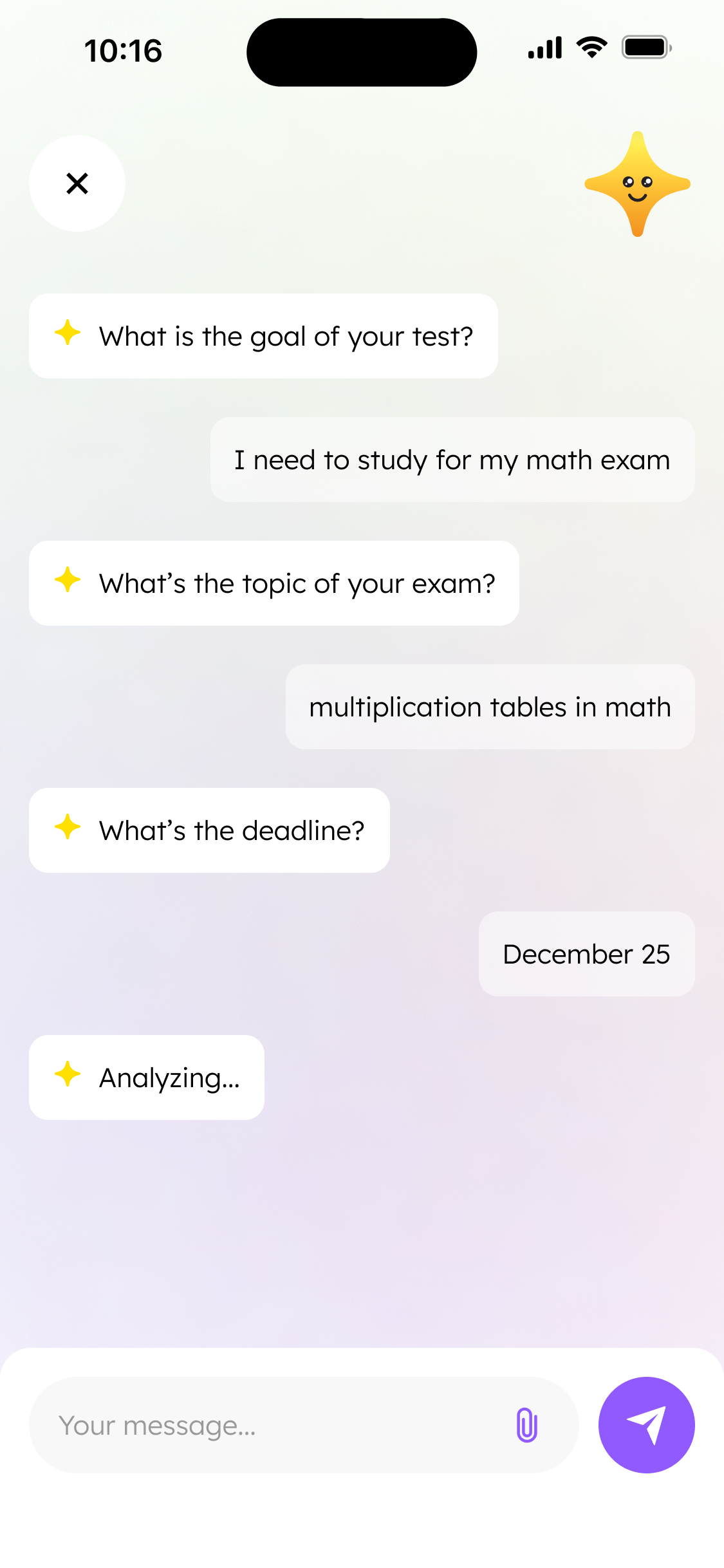This screenshot has height=1568, width=724.
Task: Close the chat with the X button
Action: (x=77, y=183)
